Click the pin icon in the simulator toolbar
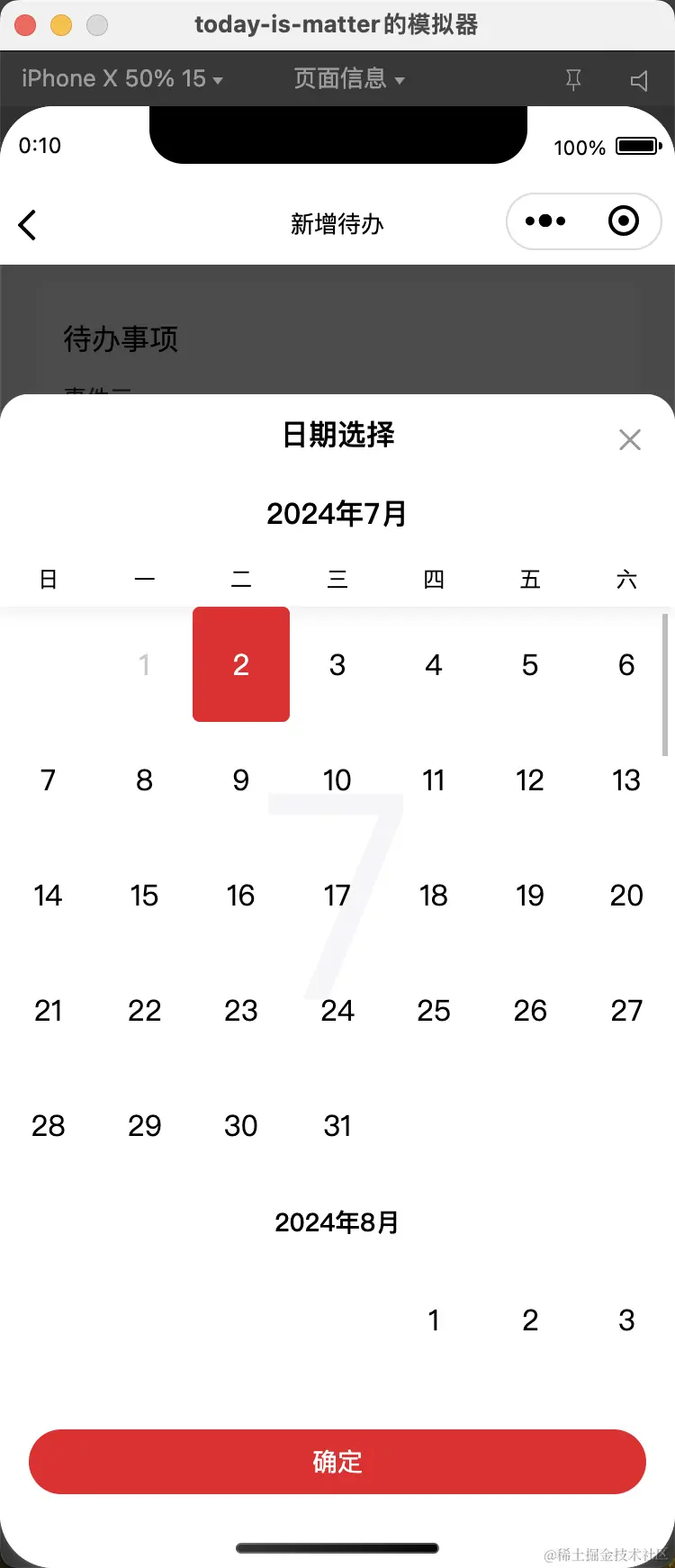675x1568 pixels. [x=573, y=79]
